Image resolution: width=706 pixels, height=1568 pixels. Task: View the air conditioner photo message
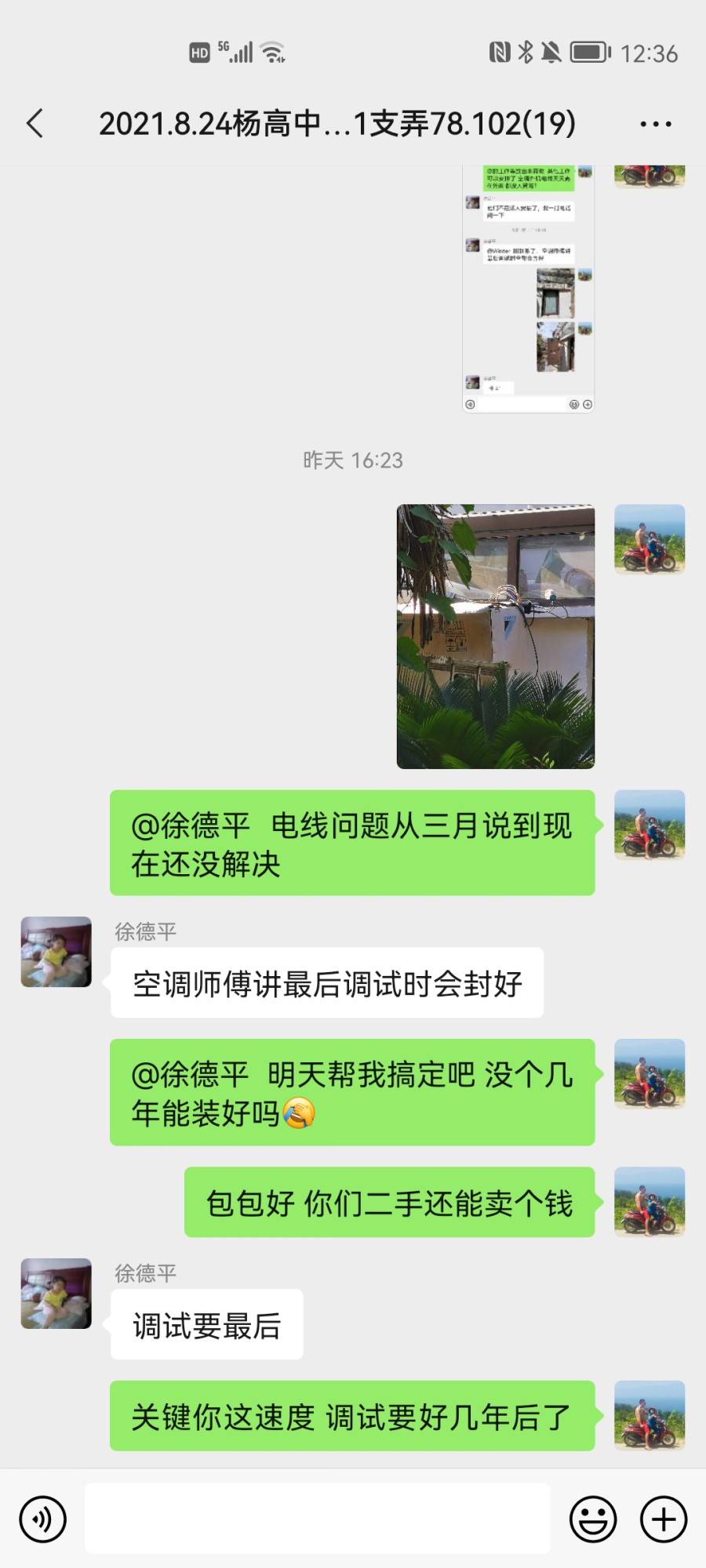(x=495, y=636)
